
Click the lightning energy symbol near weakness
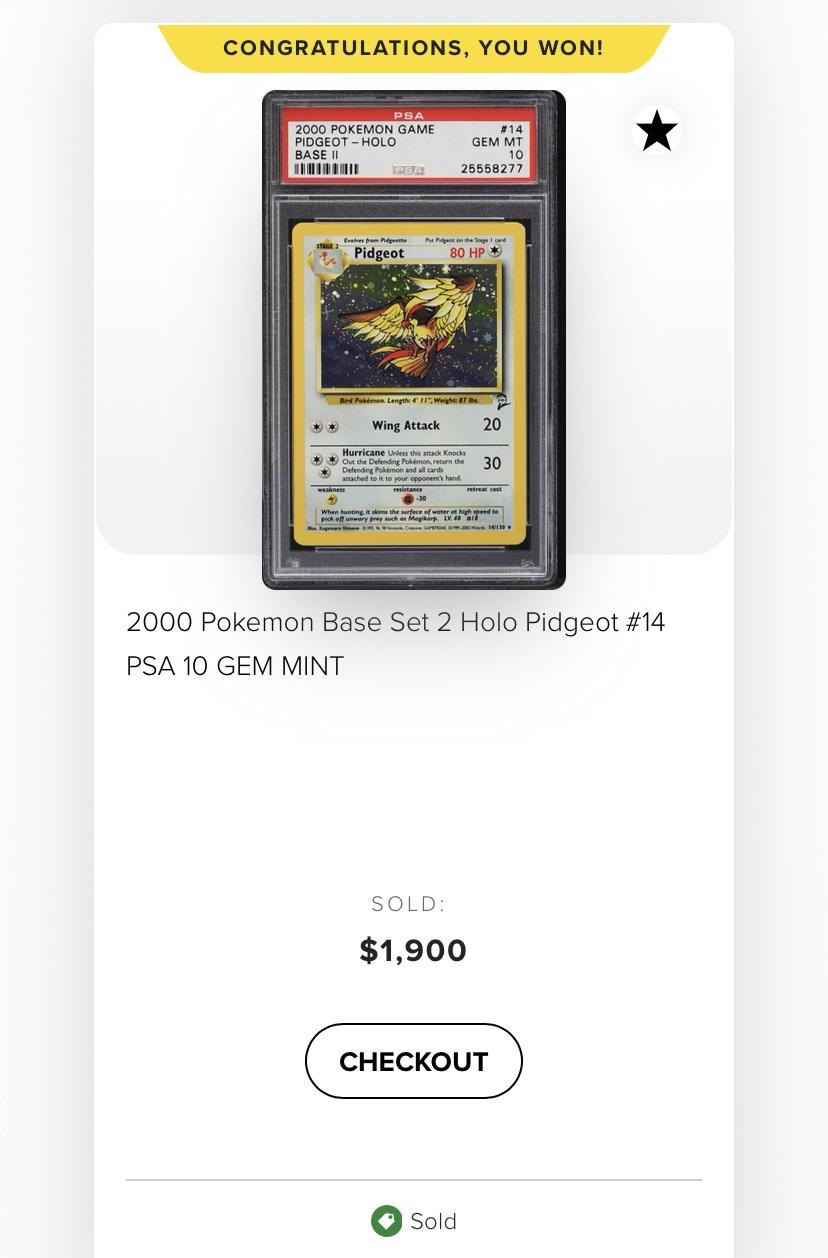[x=330, y=498]
